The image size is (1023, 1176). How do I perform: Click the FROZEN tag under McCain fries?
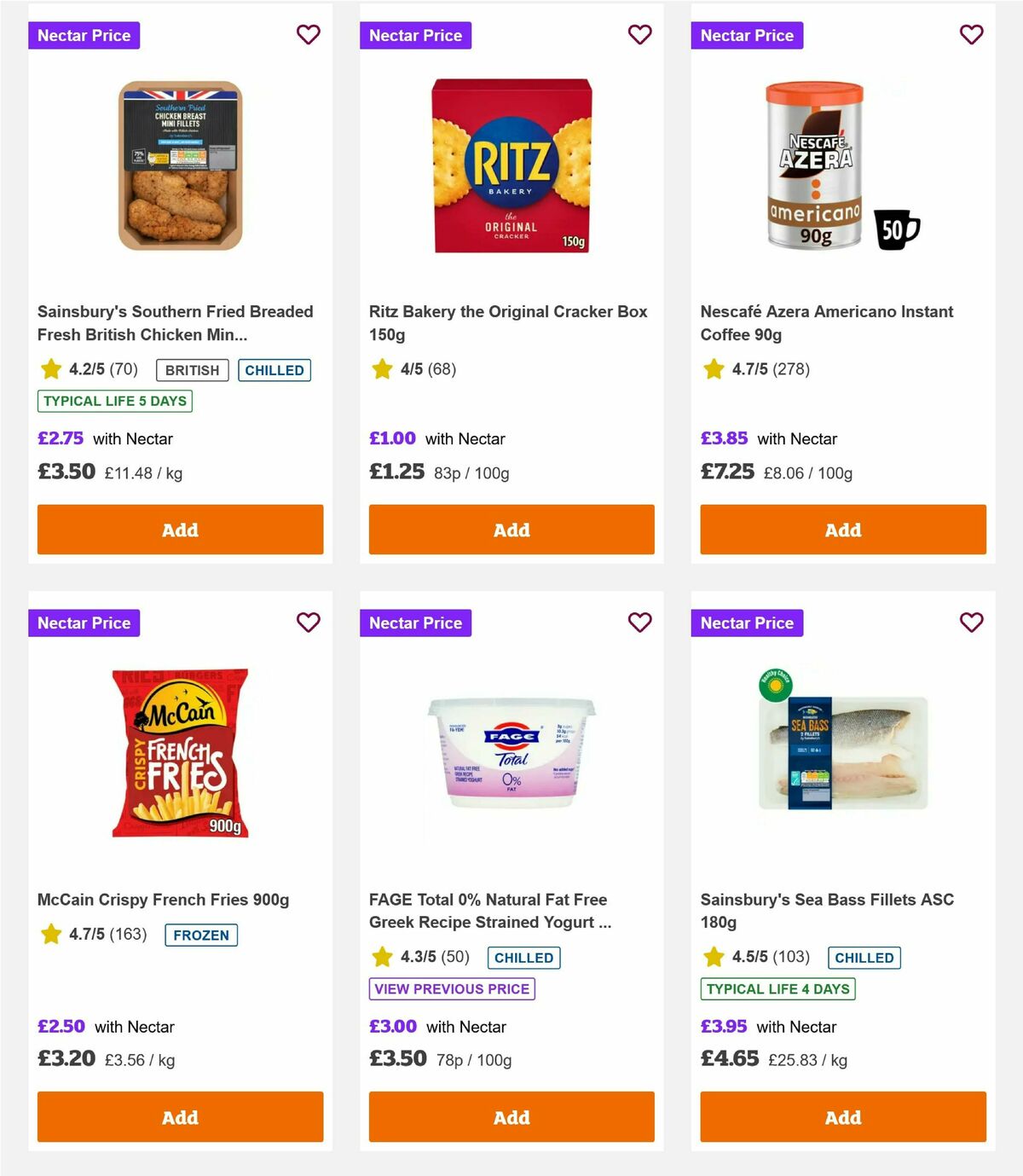tap(201, 935)
